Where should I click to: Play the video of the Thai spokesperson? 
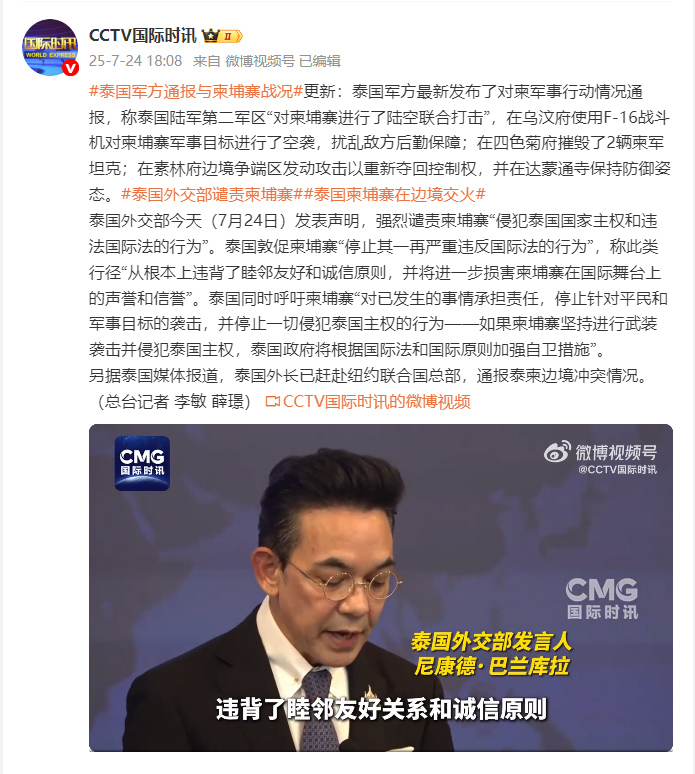click(x=380, y=587)
